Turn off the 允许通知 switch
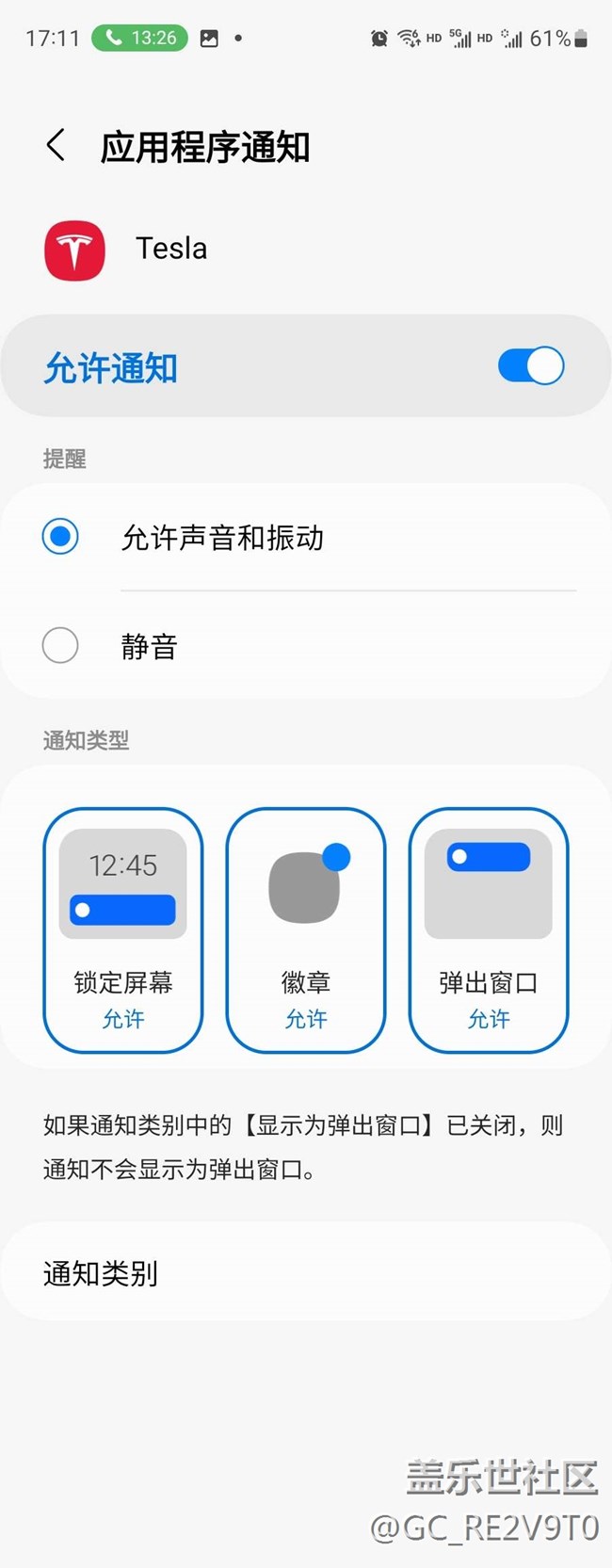The width and height of the screenshot is (612, 1568). (530, 366)
